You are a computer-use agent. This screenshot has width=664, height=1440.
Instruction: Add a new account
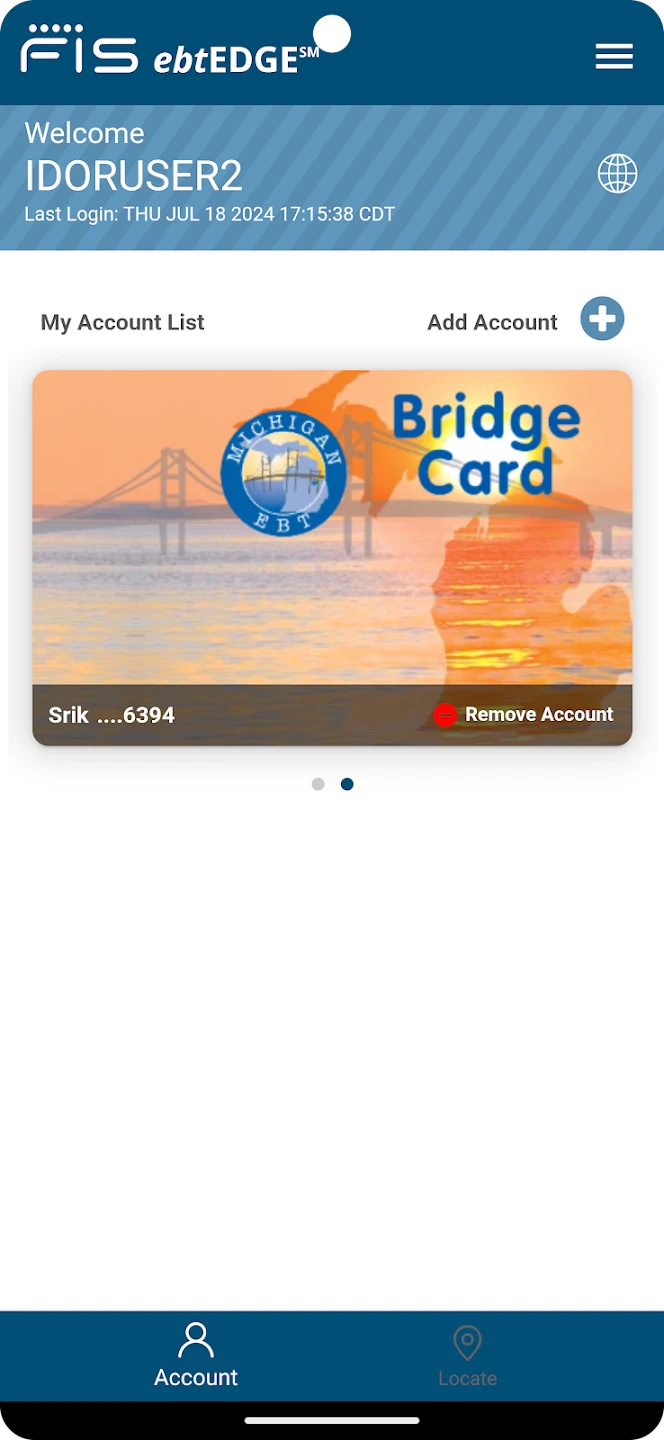tap(602, 320)
